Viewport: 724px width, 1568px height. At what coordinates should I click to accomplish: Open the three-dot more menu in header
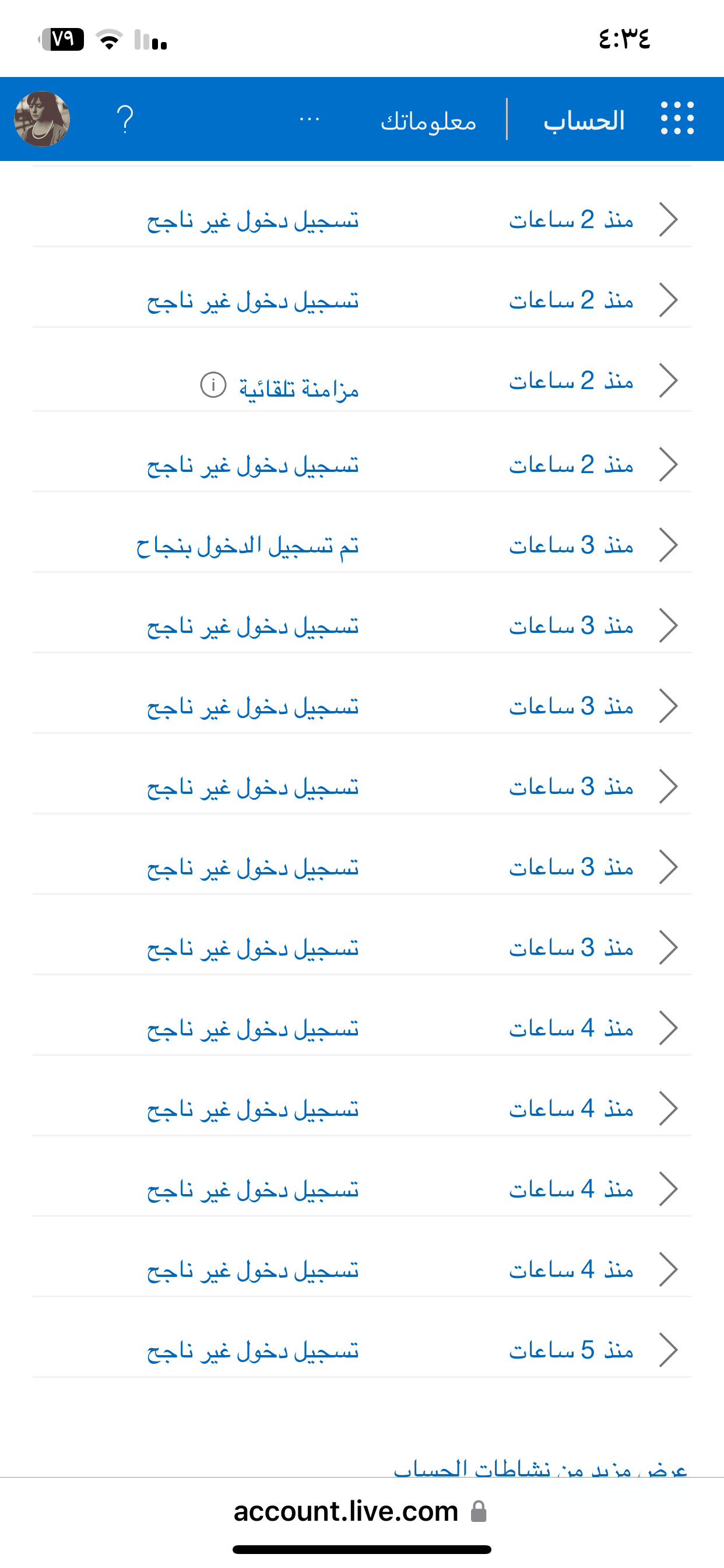pyautogui.click(x=309, y=118)
